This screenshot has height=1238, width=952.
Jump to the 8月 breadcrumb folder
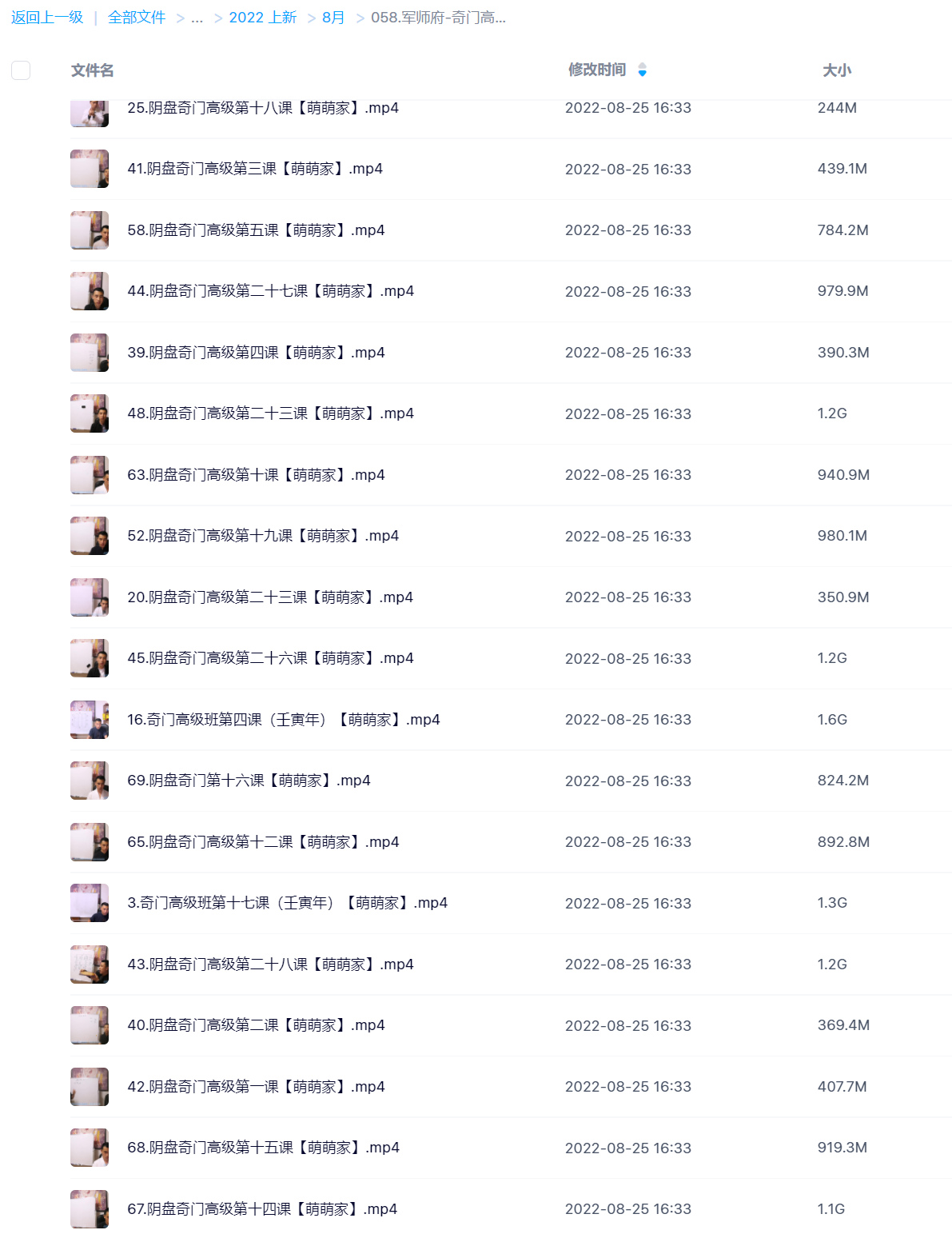click(333, 18)
